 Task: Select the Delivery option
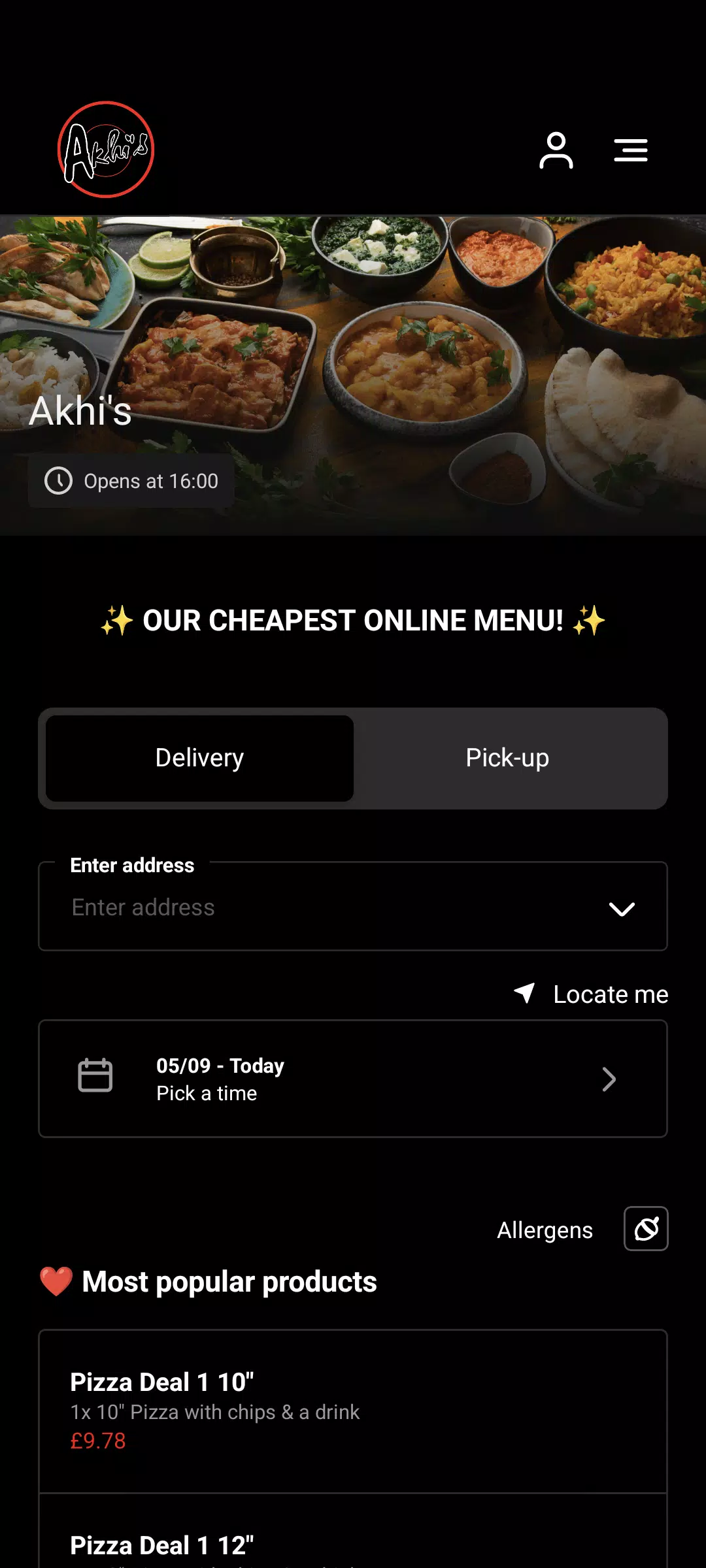(199, 758)
